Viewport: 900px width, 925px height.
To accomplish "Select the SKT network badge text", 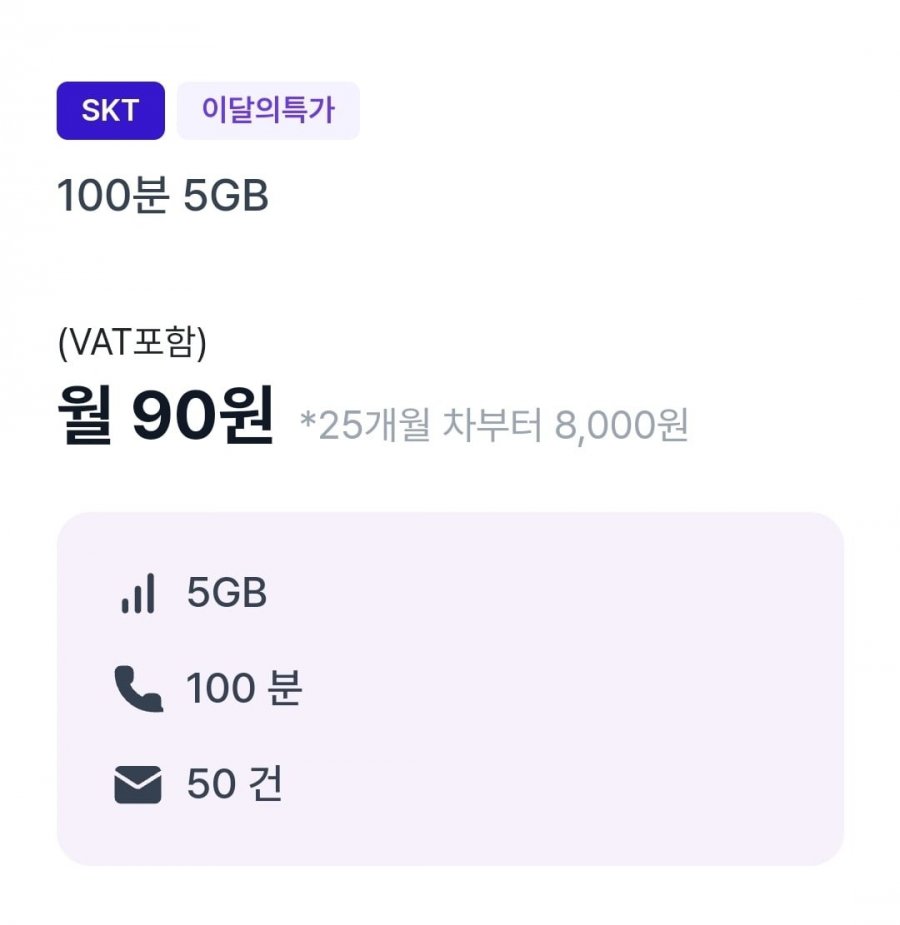I will click(x=110, y=111).
